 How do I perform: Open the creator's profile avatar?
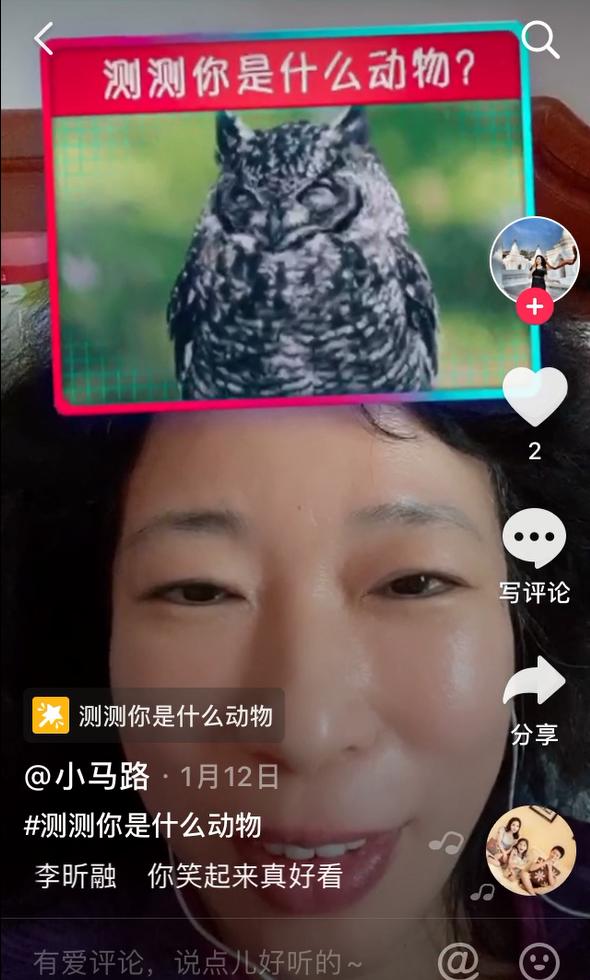(534, 261)
